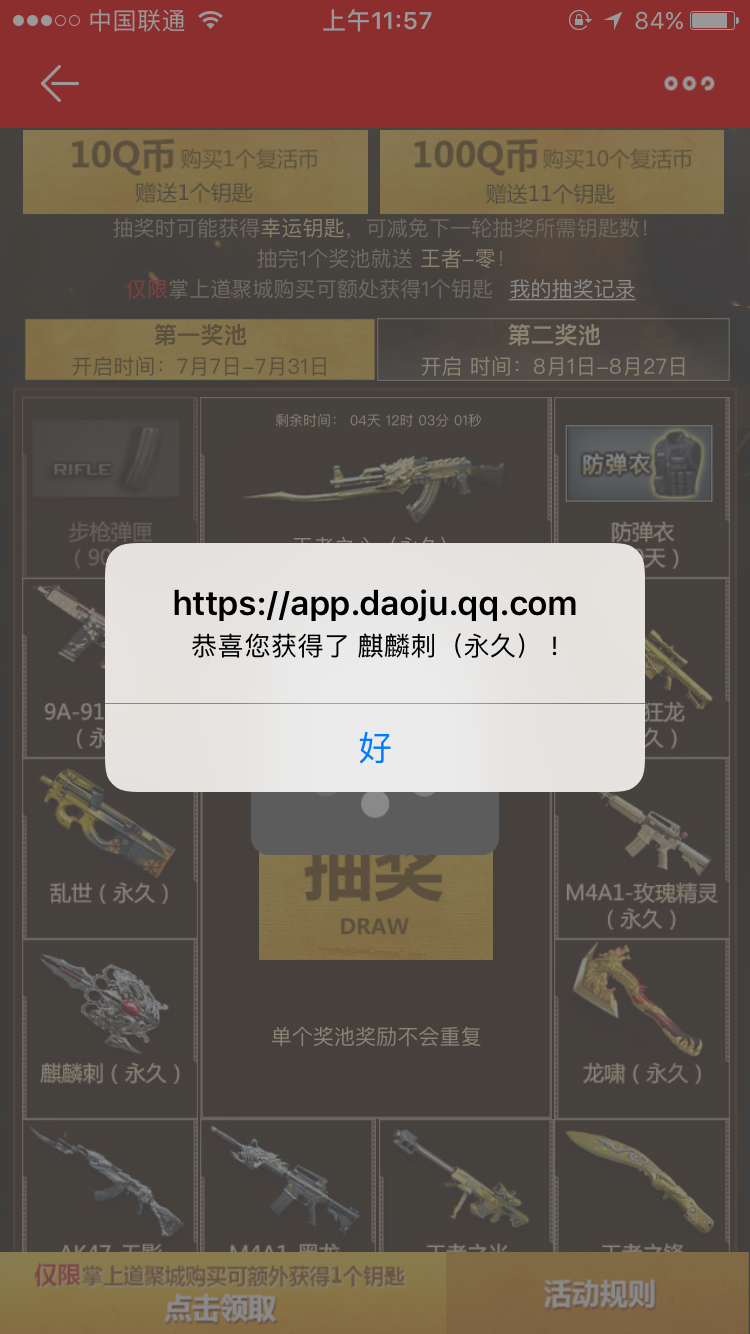The height and width of the screenshot is (1334, 750).
Task: Select 第一奖池 tab
Action: pyautogui.click(x=200, y=350)
